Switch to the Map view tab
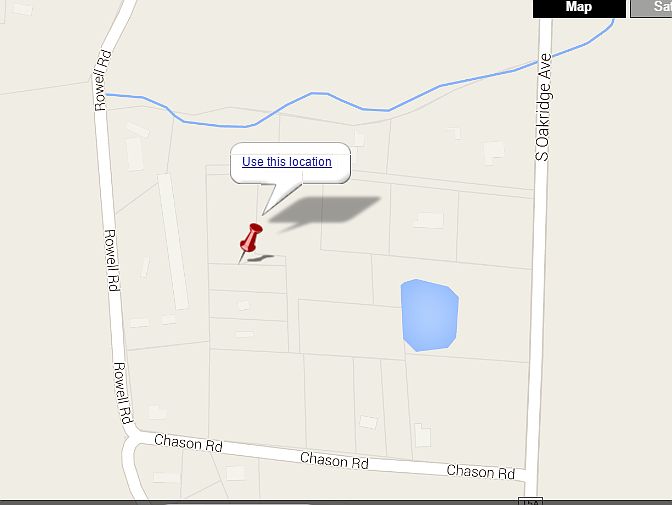This screenshot has height=505, width=672. (578, 8)
